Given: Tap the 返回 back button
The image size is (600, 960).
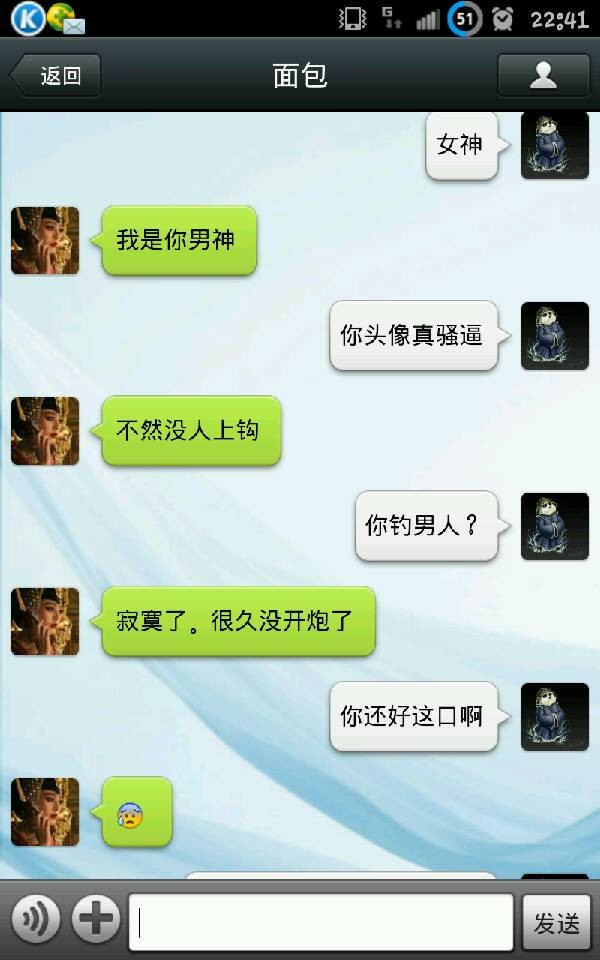Looking at the screenshot, I should click(56, 76).
